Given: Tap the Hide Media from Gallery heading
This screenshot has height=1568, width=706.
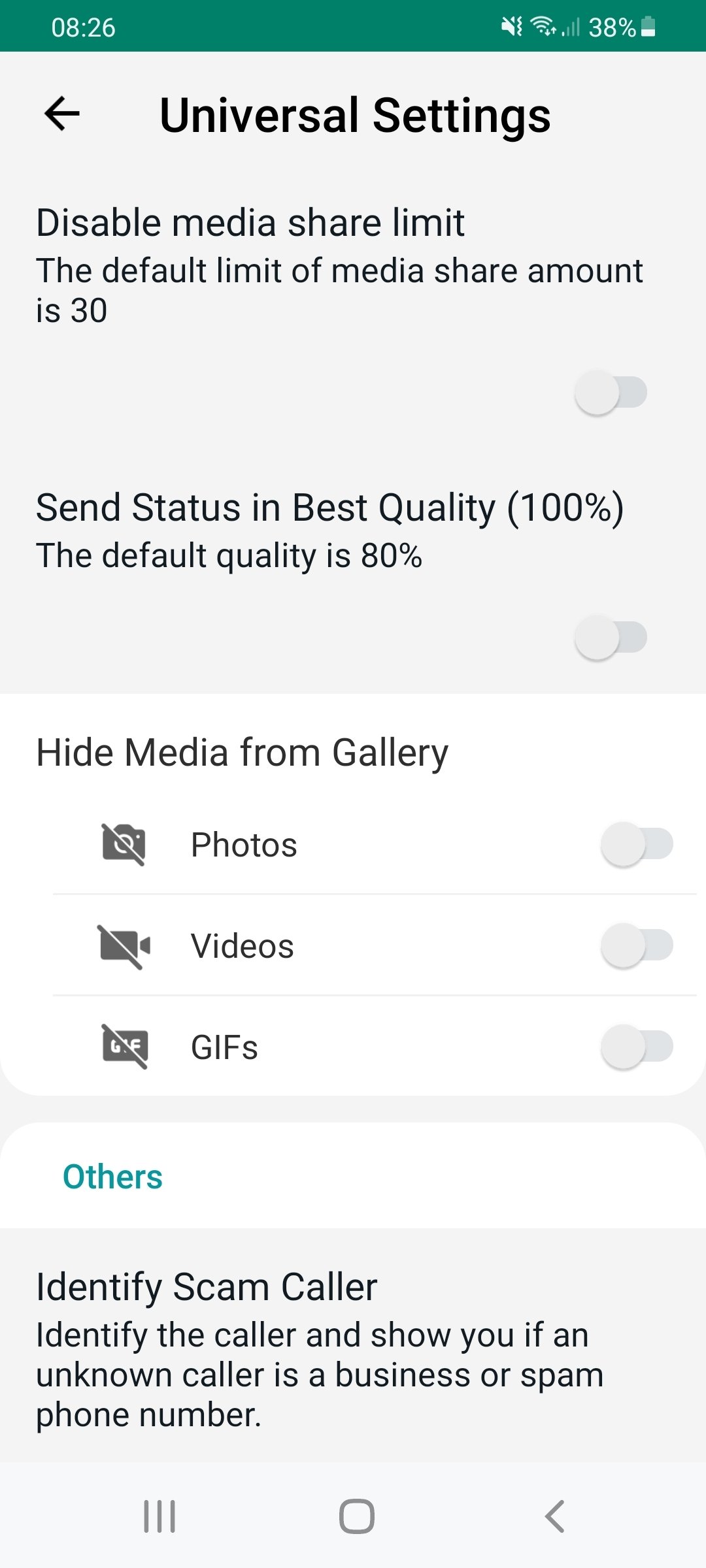Looking at the screenshot, I should click(242, 751).
